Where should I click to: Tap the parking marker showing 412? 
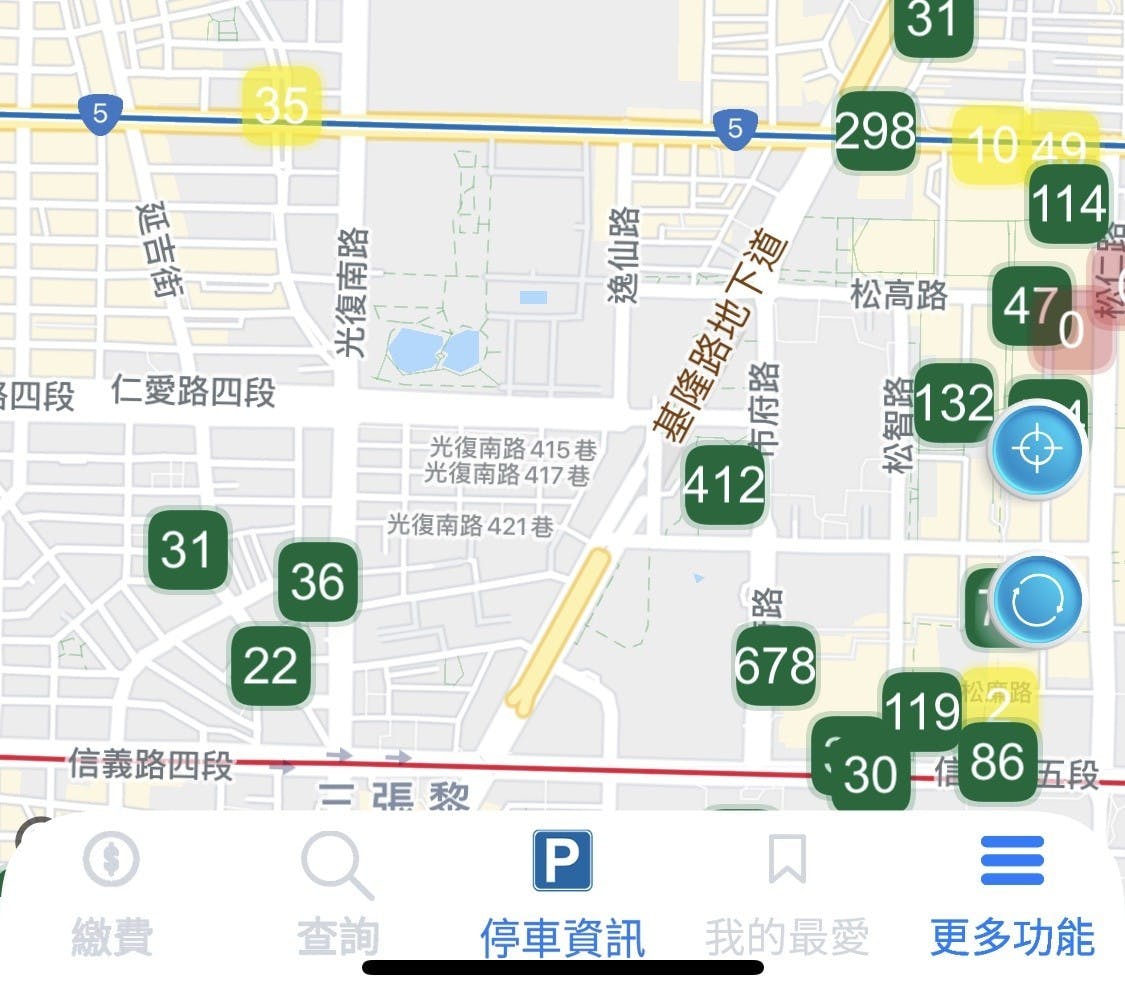tap(724, 487)
